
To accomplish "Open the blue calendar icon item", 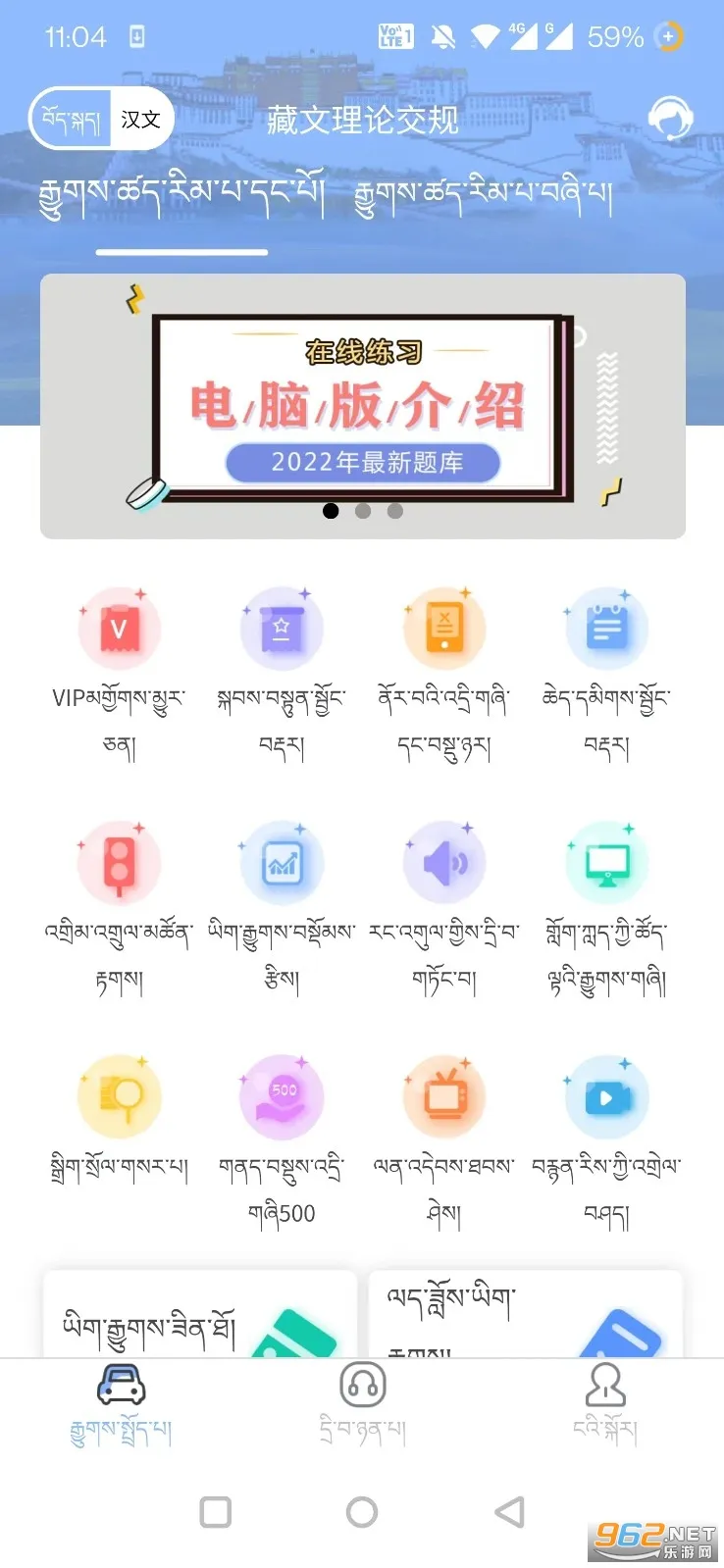I will click(607, 629).
